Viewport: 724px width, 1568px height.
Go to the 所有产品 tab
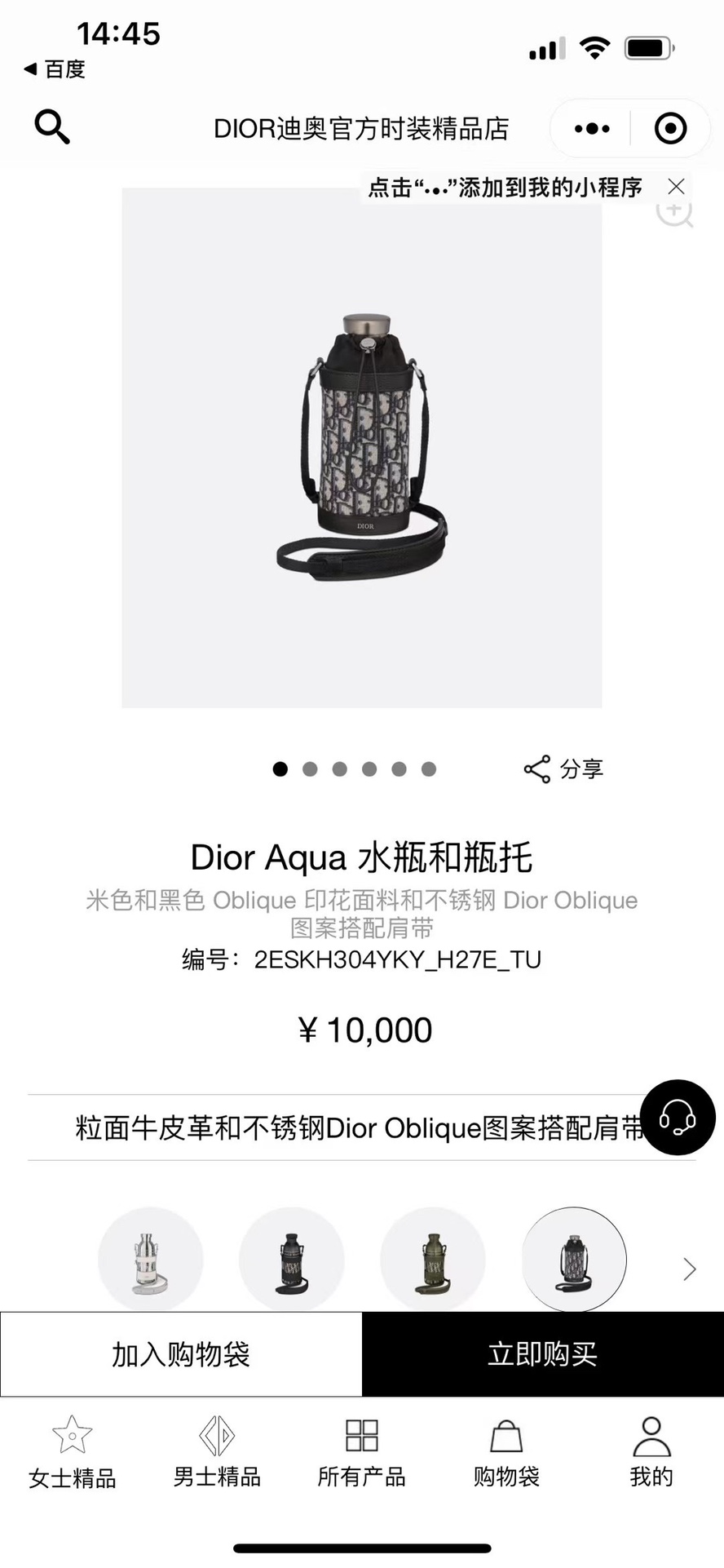coord(361,1454)
